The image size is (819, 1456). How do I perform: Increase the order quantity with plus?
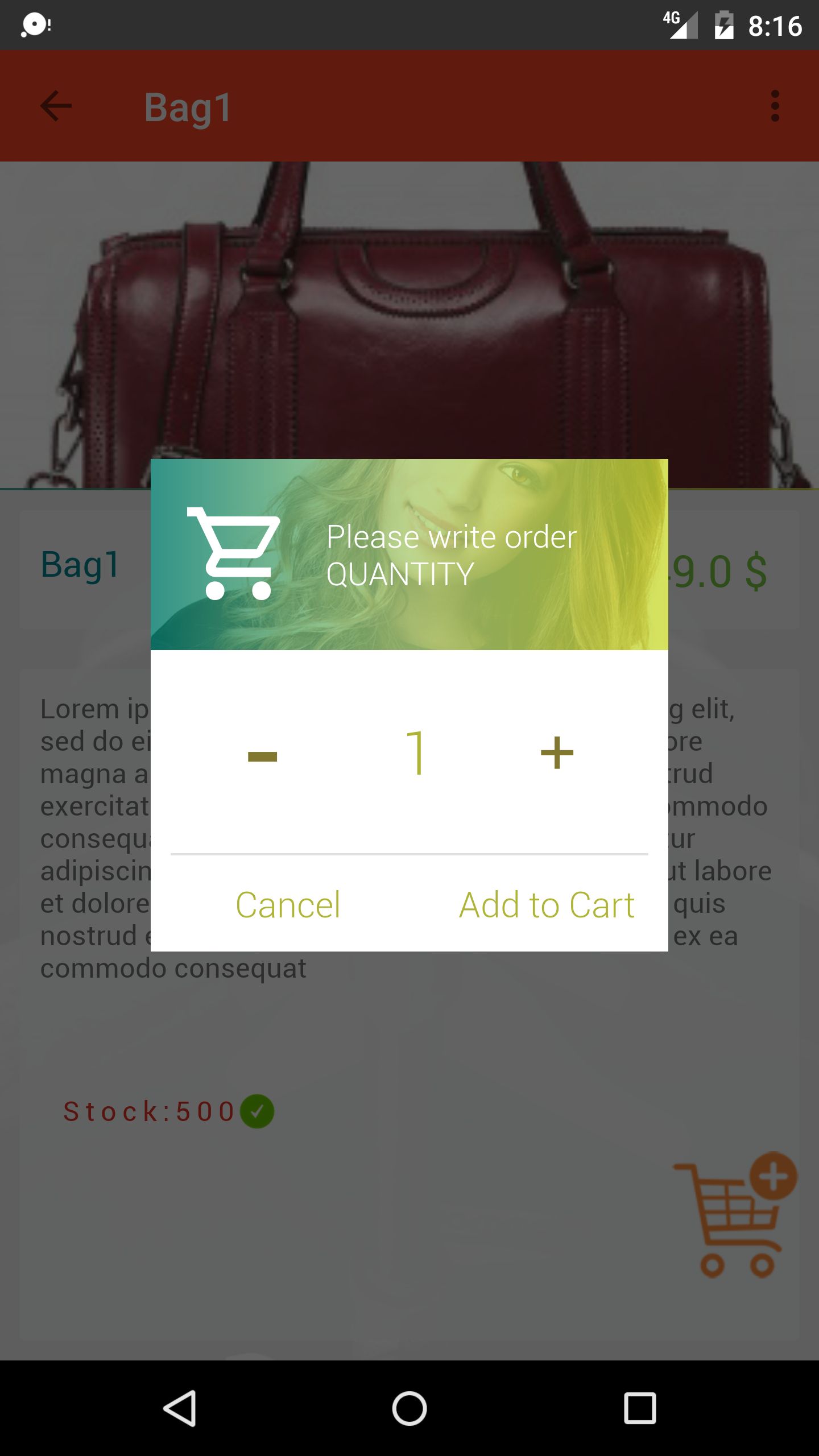coord(557,752)
